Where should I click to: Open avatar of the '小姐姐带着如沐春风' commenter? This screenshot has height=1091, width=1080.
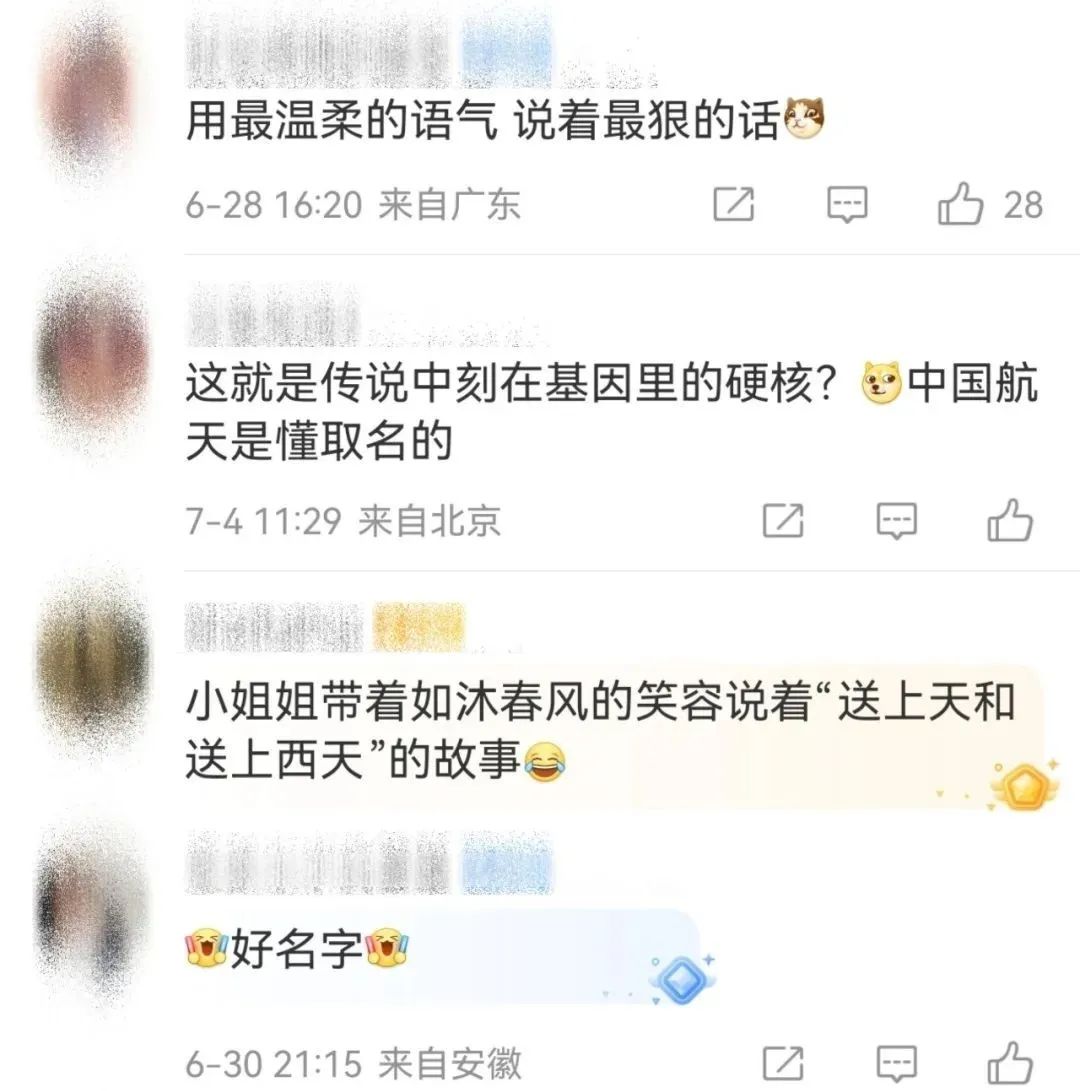pyautogui.click(x=92, y=660)
